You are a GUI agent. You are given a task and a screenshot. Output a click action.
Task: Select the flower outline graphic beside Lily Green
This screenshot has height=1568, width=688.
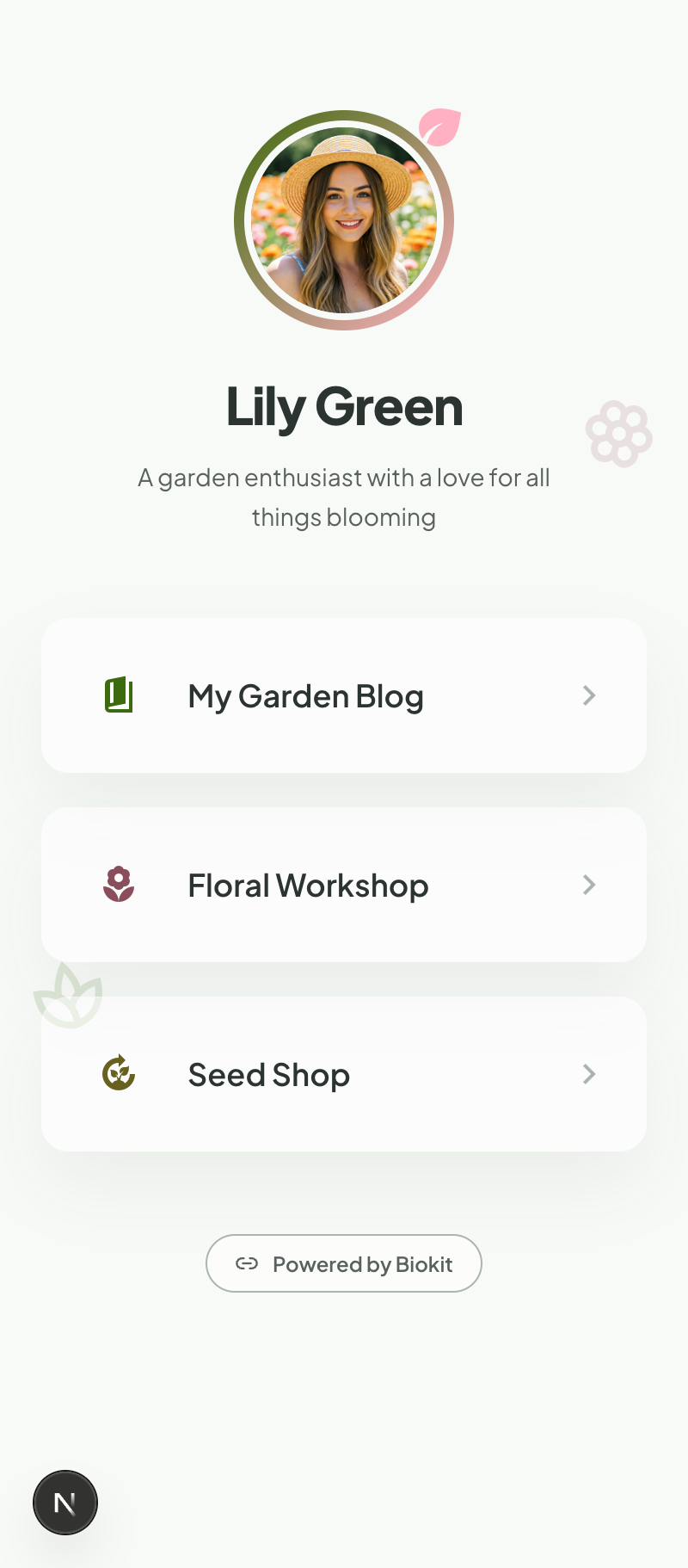pyautogui.click(x=618, y=435)
